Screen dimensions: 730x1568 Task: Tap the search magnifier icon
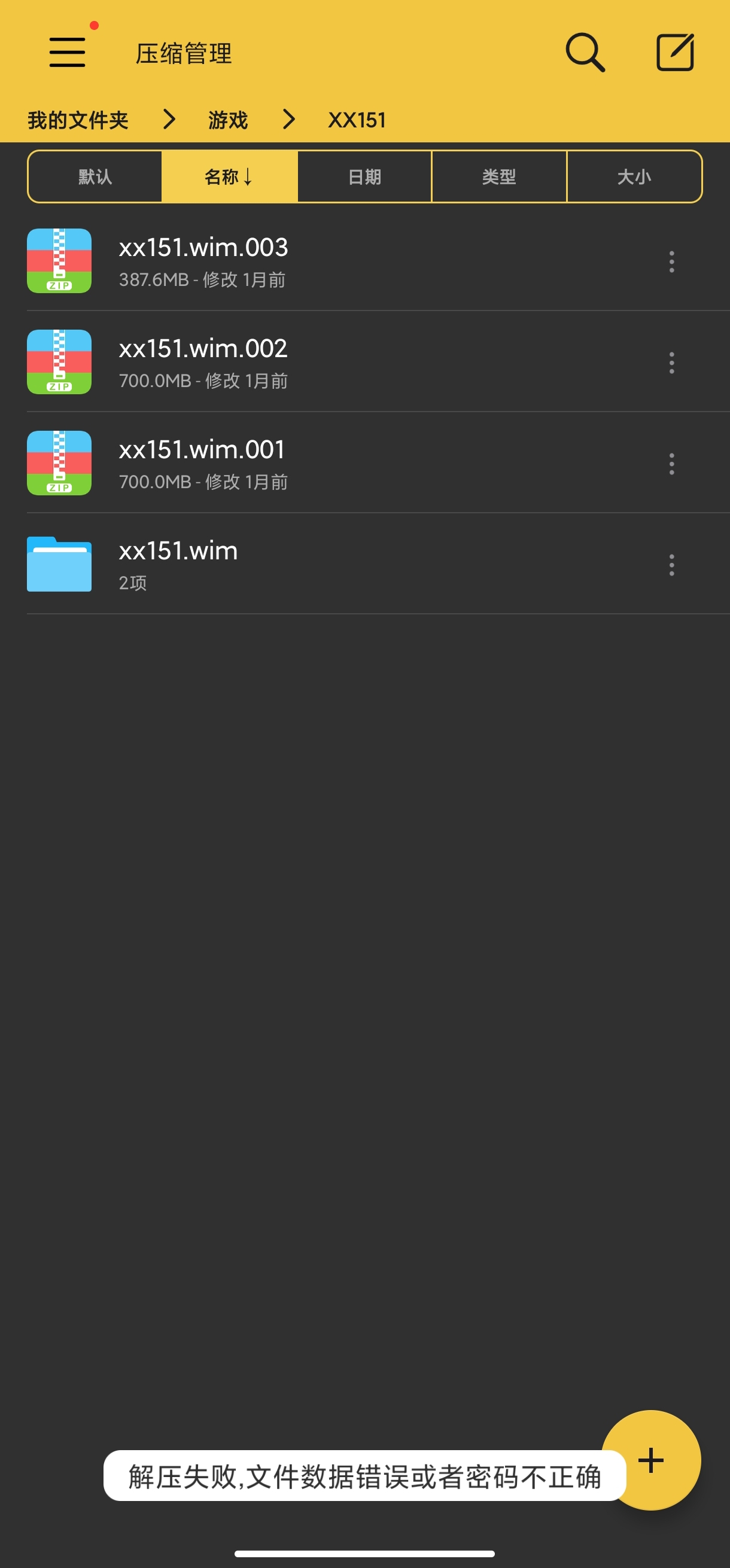pyautogui.click(x=585, y=53)
